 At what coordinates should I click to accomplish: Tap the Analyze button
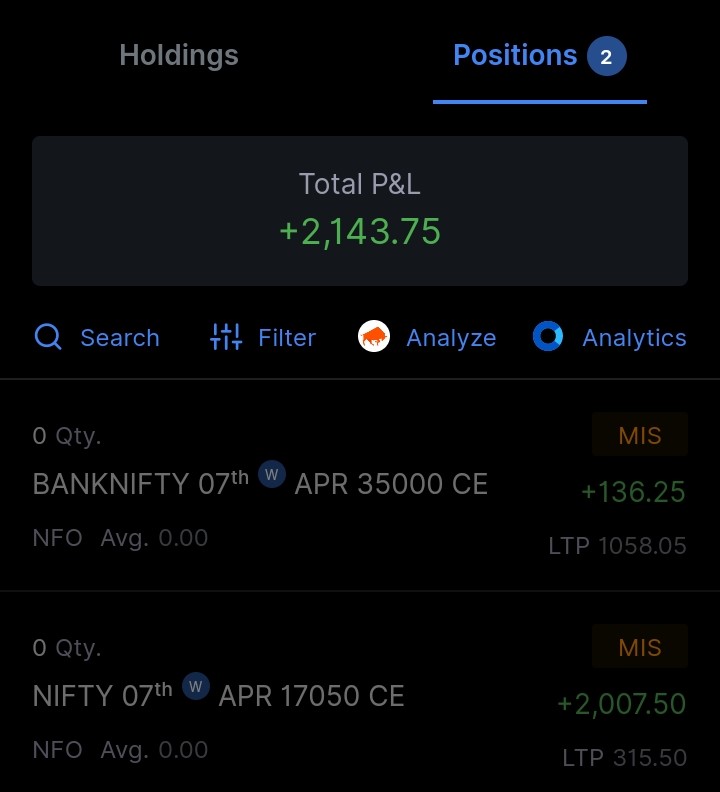tap(427, 338)
